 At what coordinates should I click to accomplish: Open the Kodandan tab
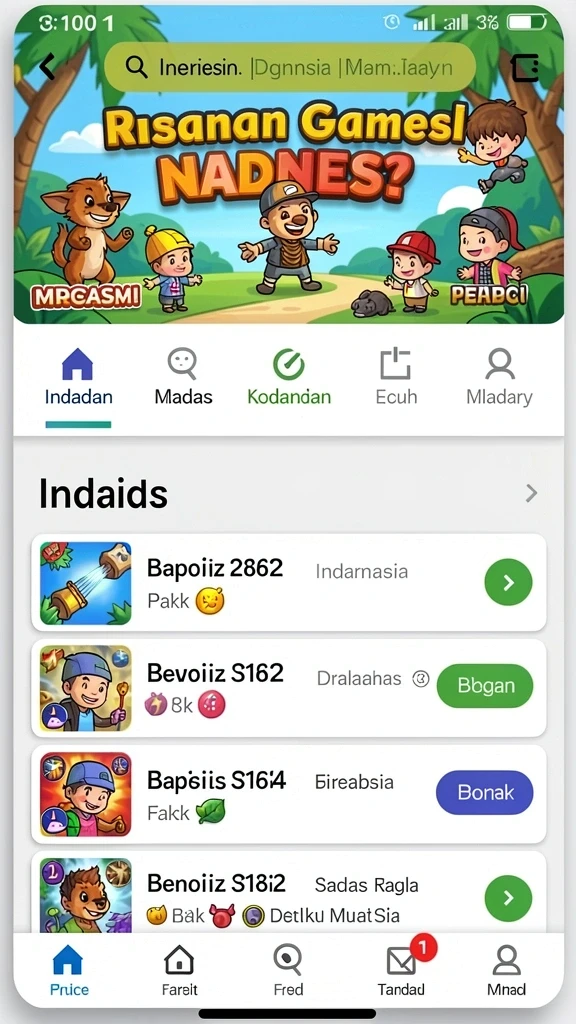(289, 377)
